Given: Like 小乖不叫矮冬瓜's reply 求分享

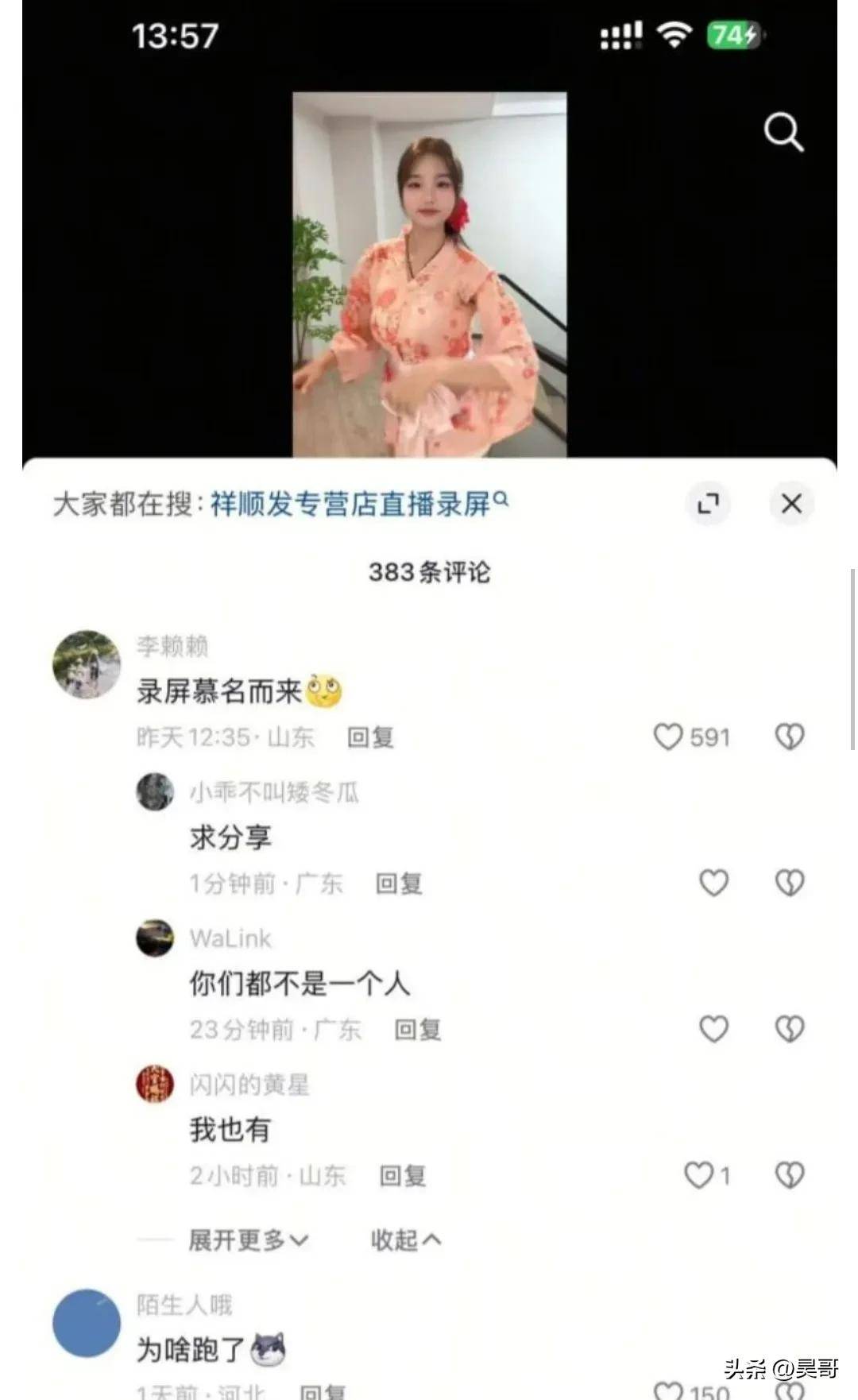Looking at the screenshot, I should point(713,883).
